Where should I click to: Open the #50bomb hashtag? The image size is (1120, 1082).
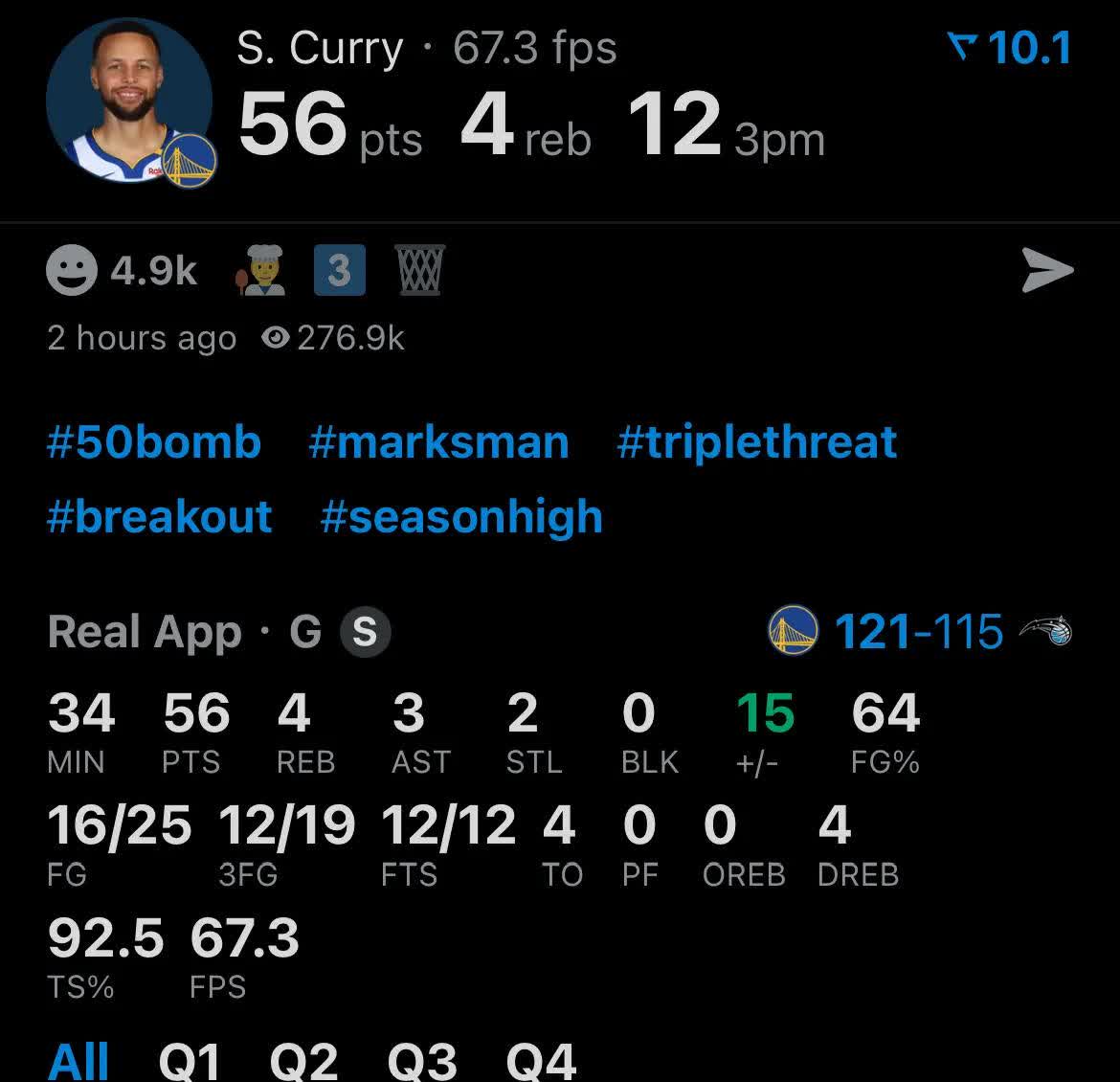(x=154, y=442)
